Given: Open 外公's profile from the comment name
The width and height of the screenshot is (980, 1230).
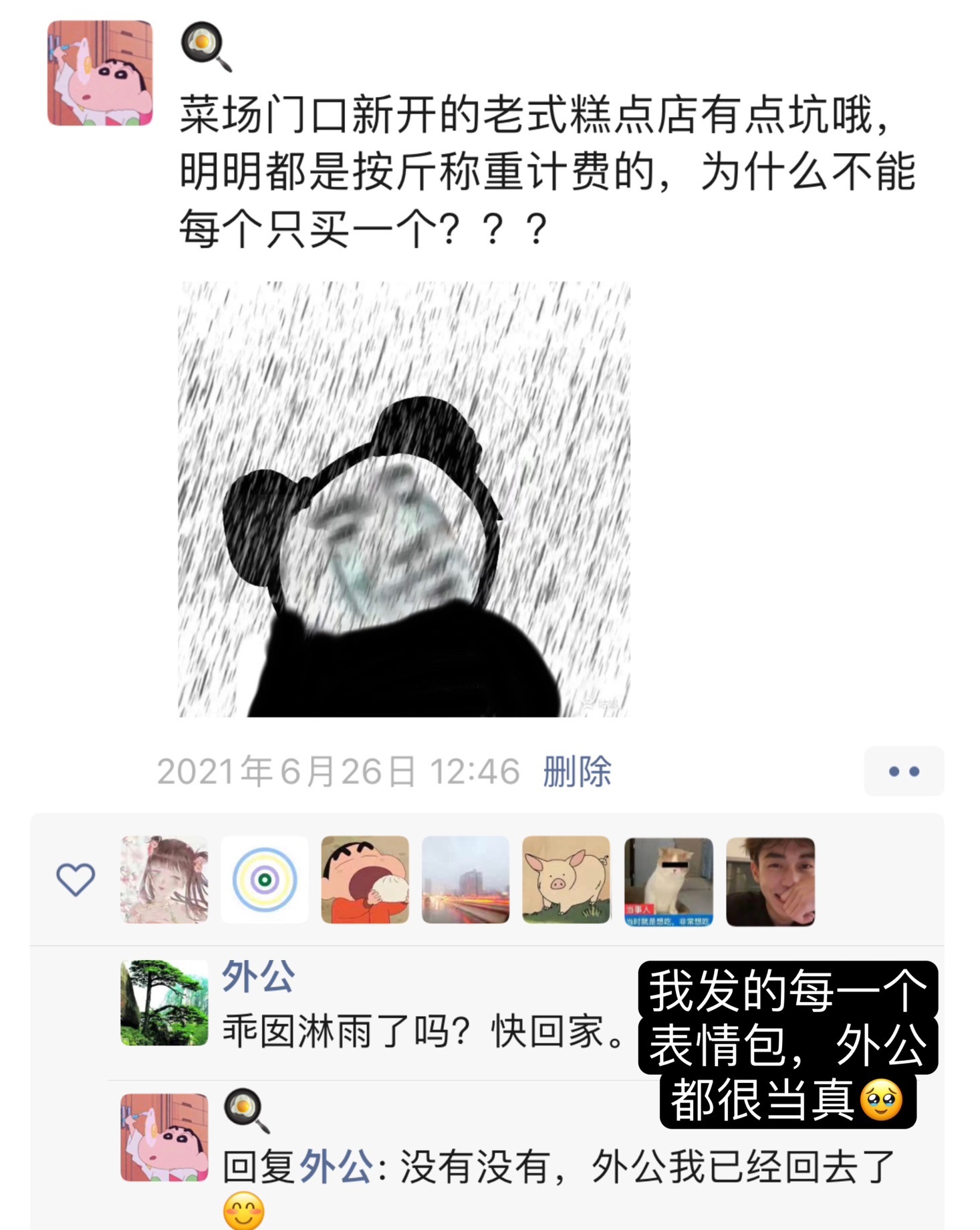Looking at the screenshot, I should tap(258, 977).
